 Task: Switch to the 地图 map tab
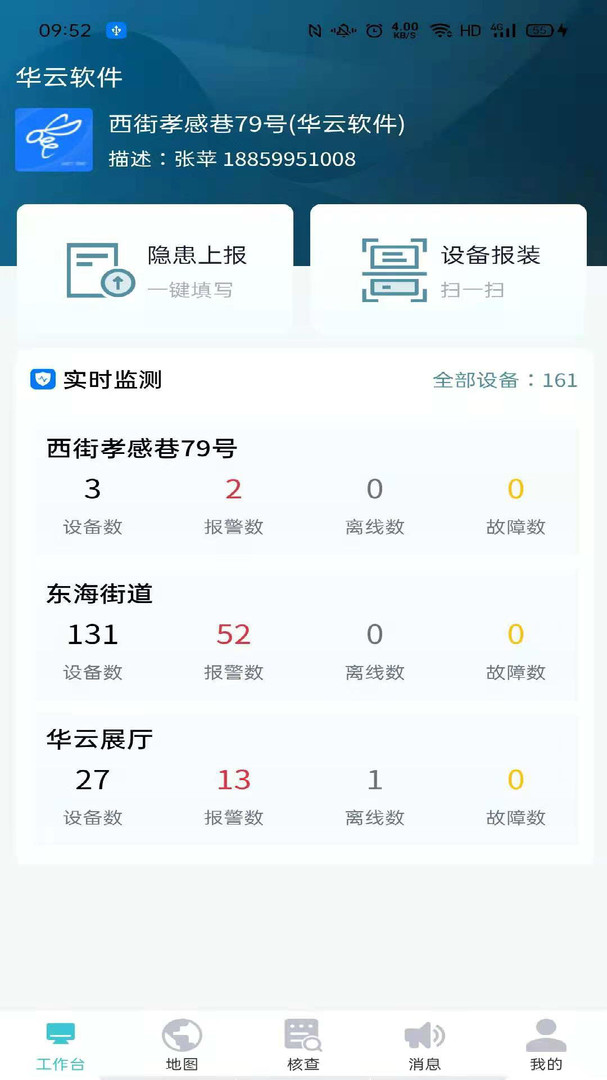tap(182, 1045)
